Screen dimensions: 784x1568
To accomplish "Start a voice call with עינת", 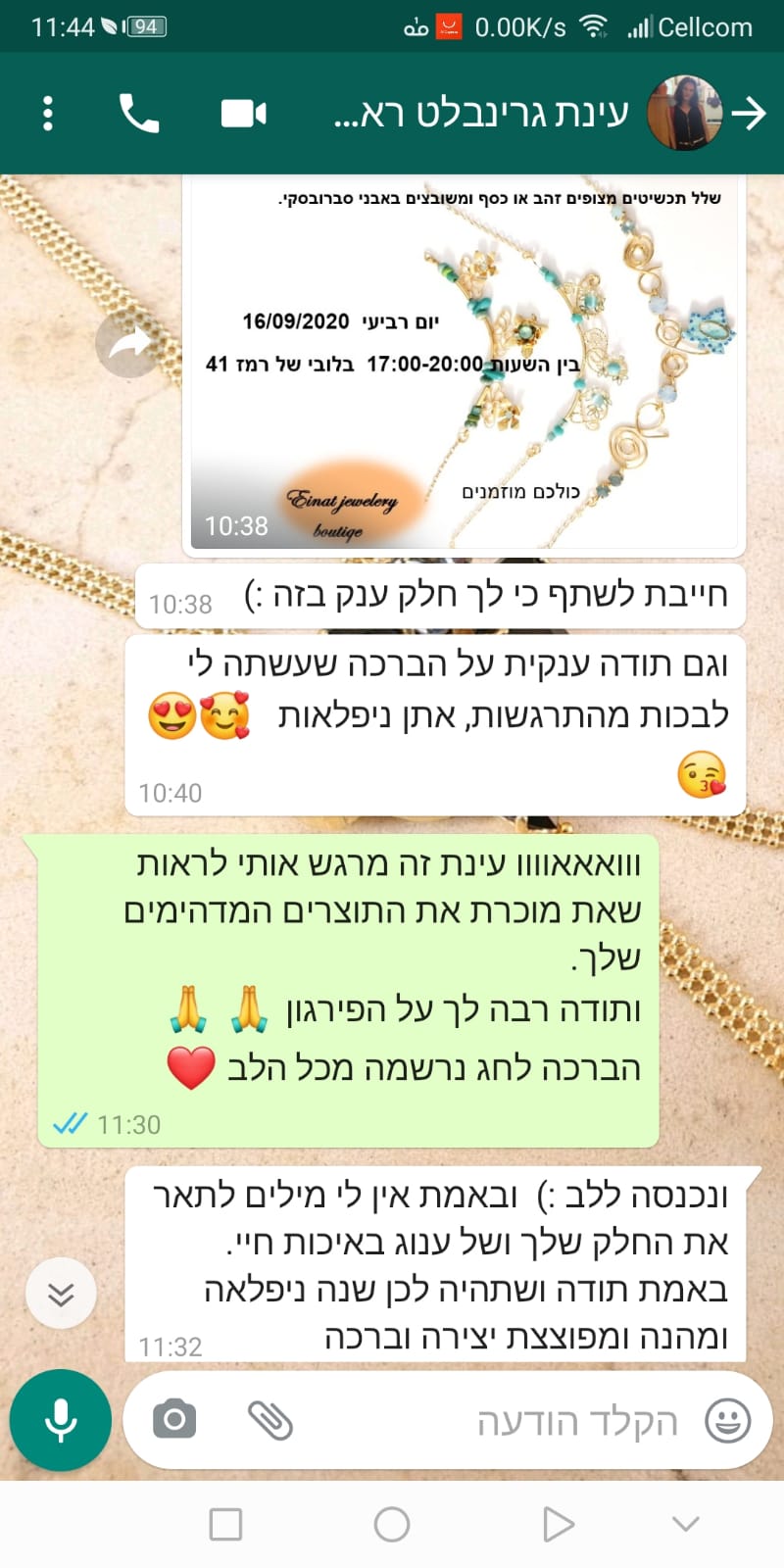I will click(139, 114).
